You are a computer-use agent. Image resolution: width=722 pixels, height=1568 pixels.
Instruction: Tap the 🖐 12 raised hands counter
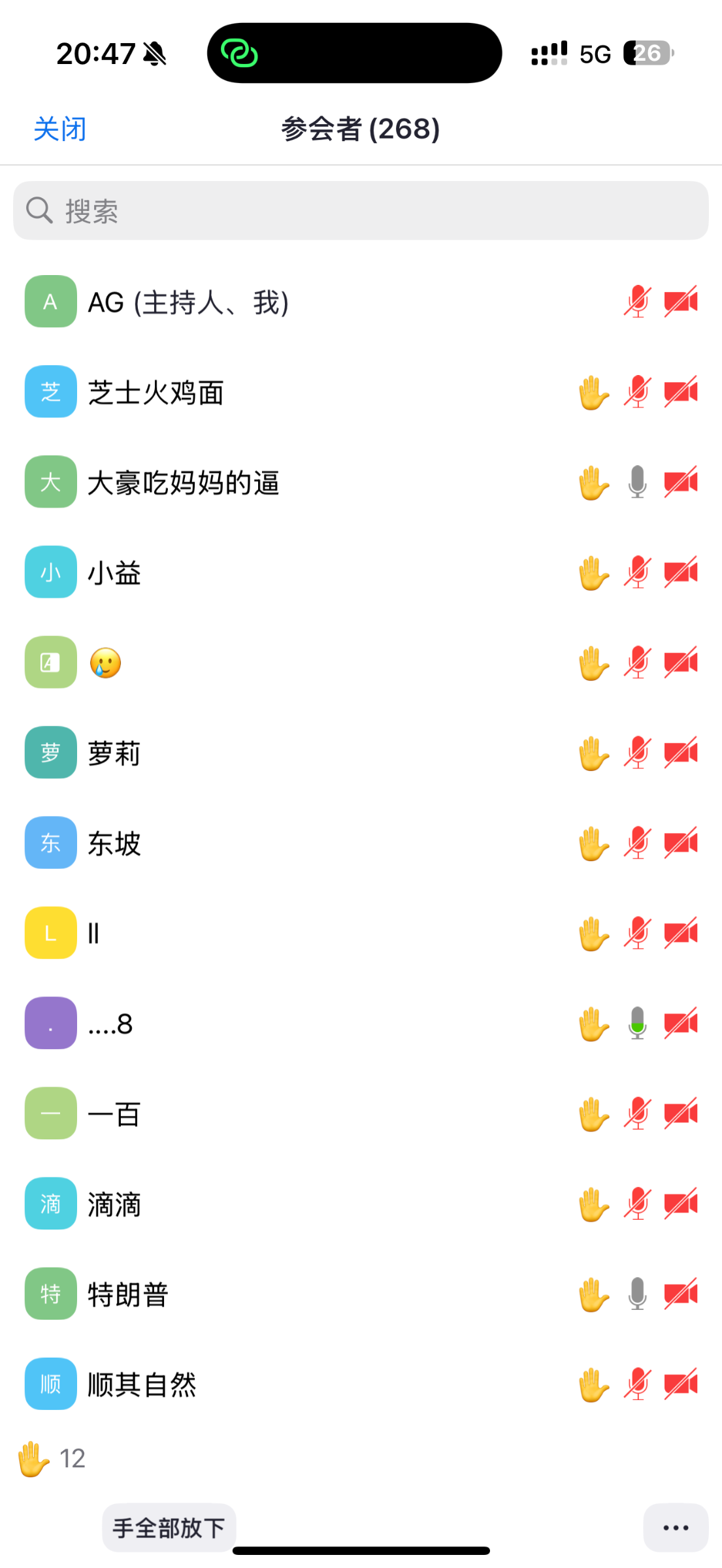[52, 1458]
